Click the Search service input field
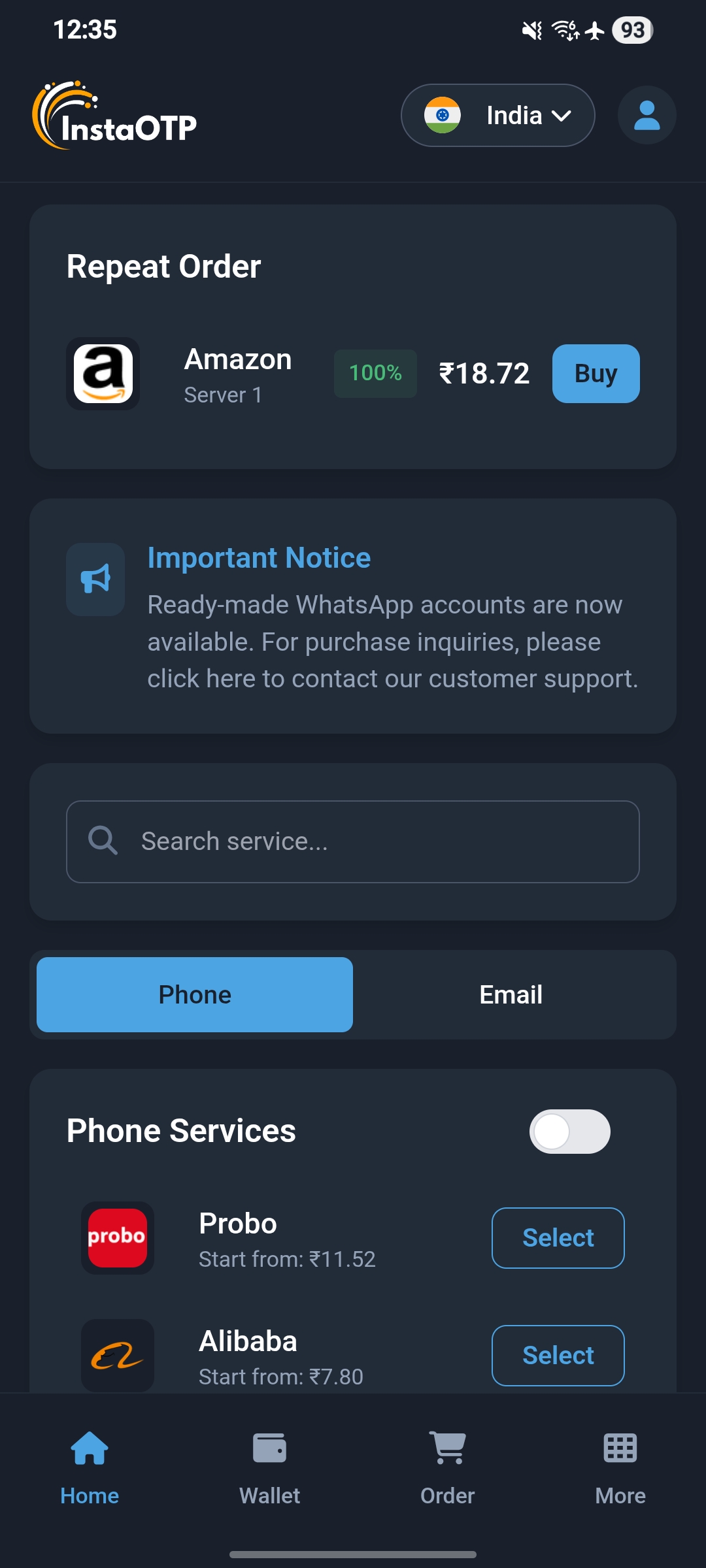Viewport: 706px width, 1568px height. click(353, 841)
